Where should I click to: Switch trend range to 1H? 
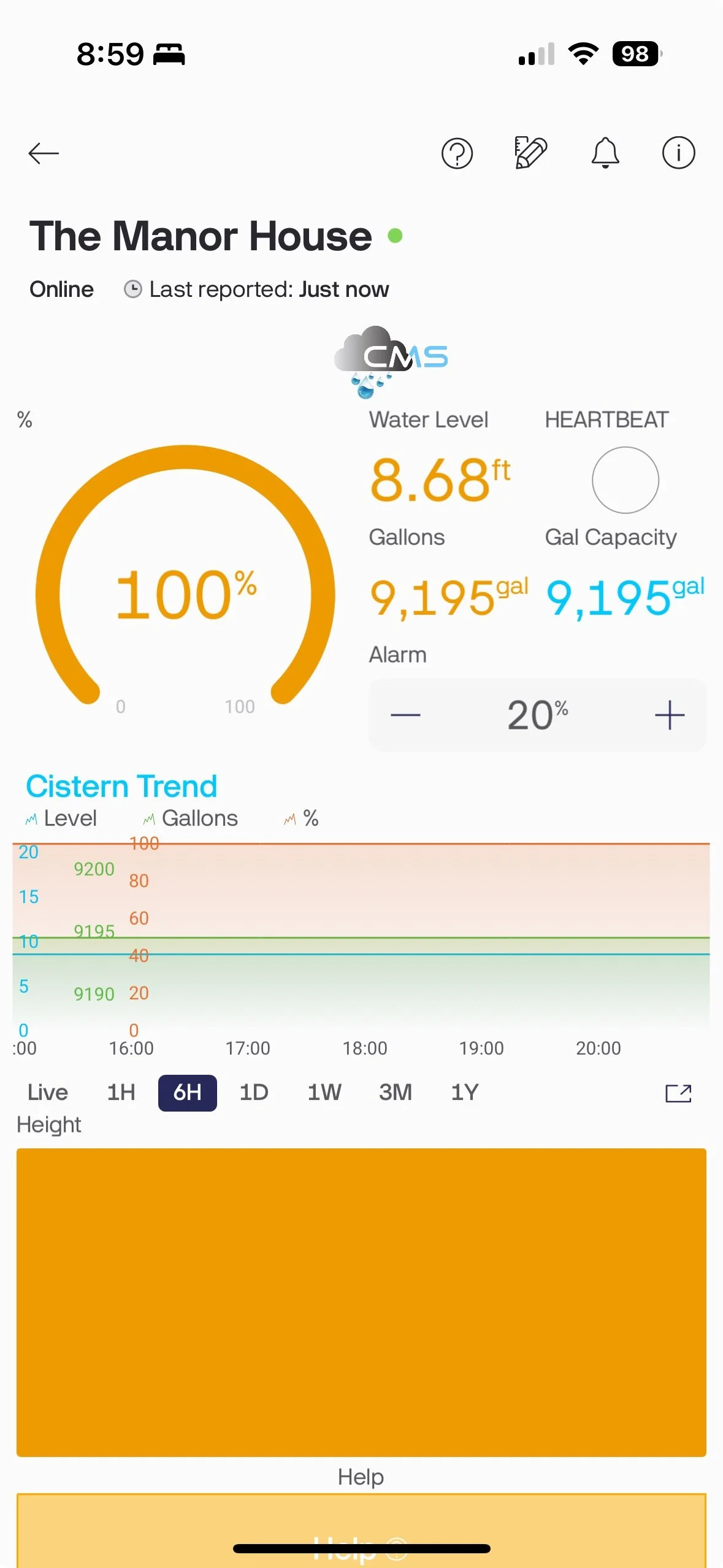(x=121, y=1093)
